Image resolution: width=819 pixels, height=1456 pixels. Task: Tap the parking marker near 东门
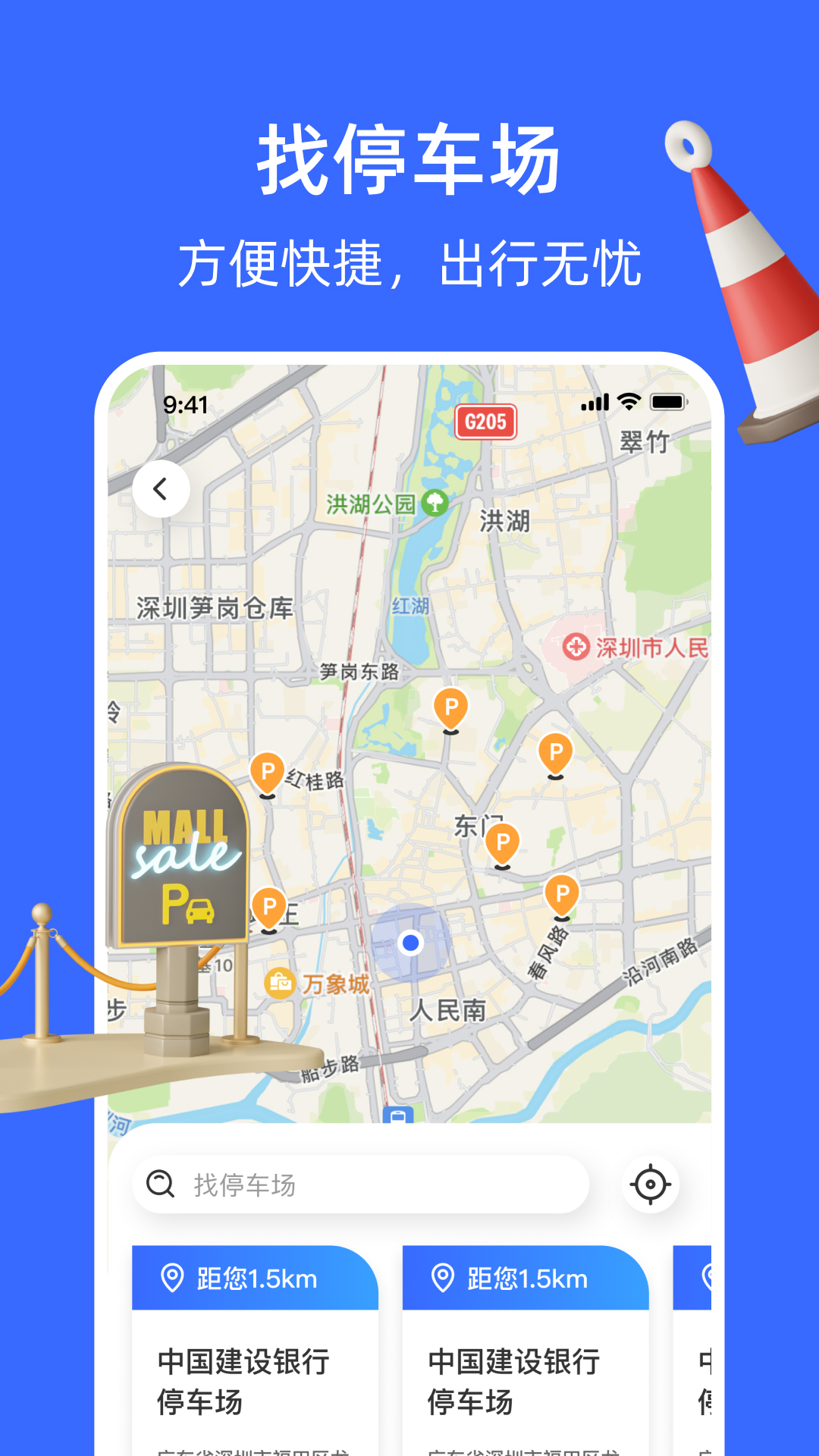[x=502, y=842]
